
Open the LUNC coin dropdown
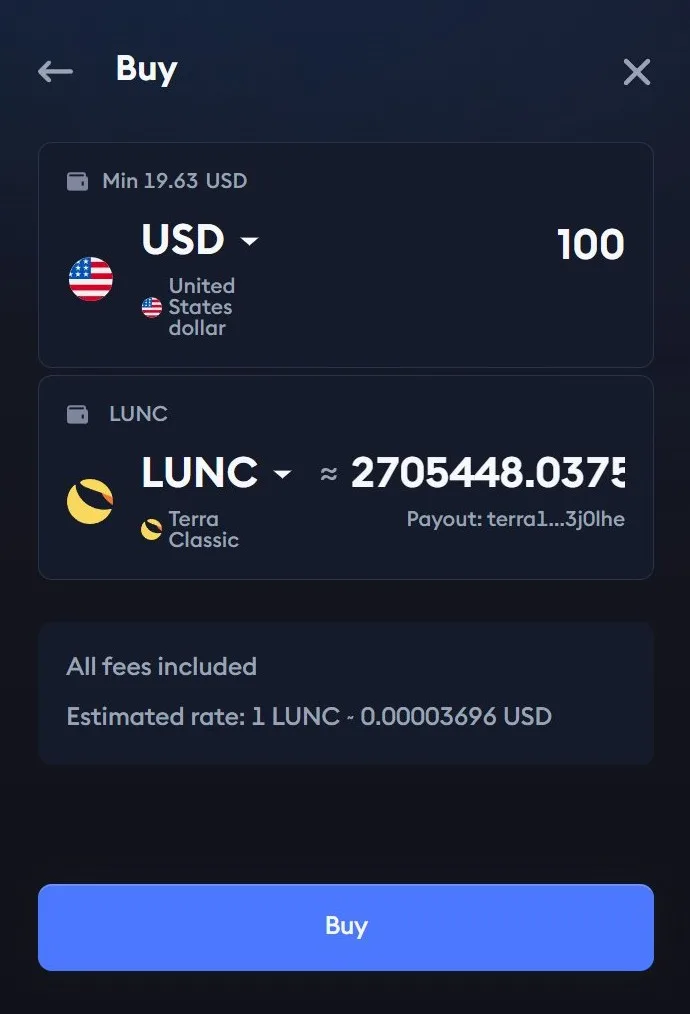click(x=216, y=473)
